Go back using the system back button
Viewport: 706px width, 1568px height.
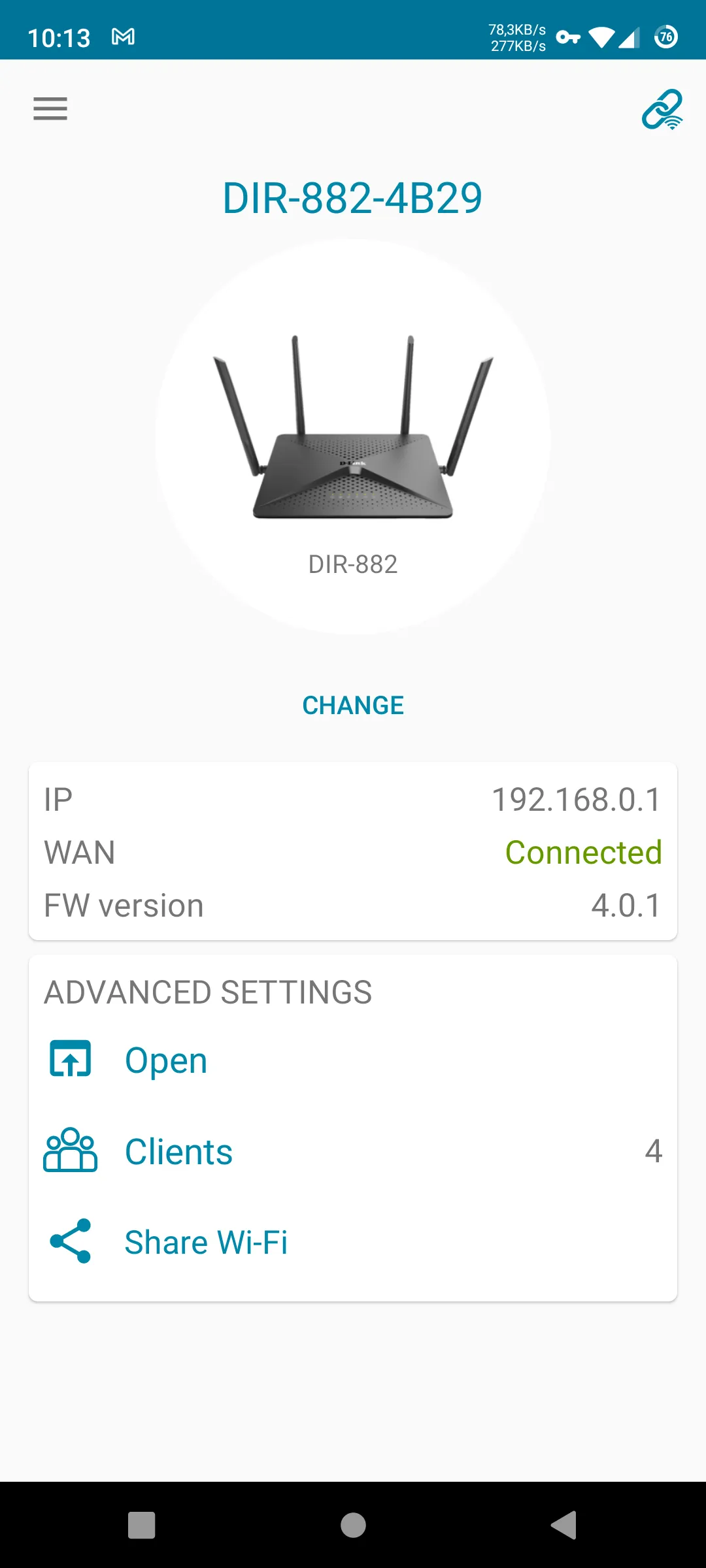click(x=563, y=1526)
